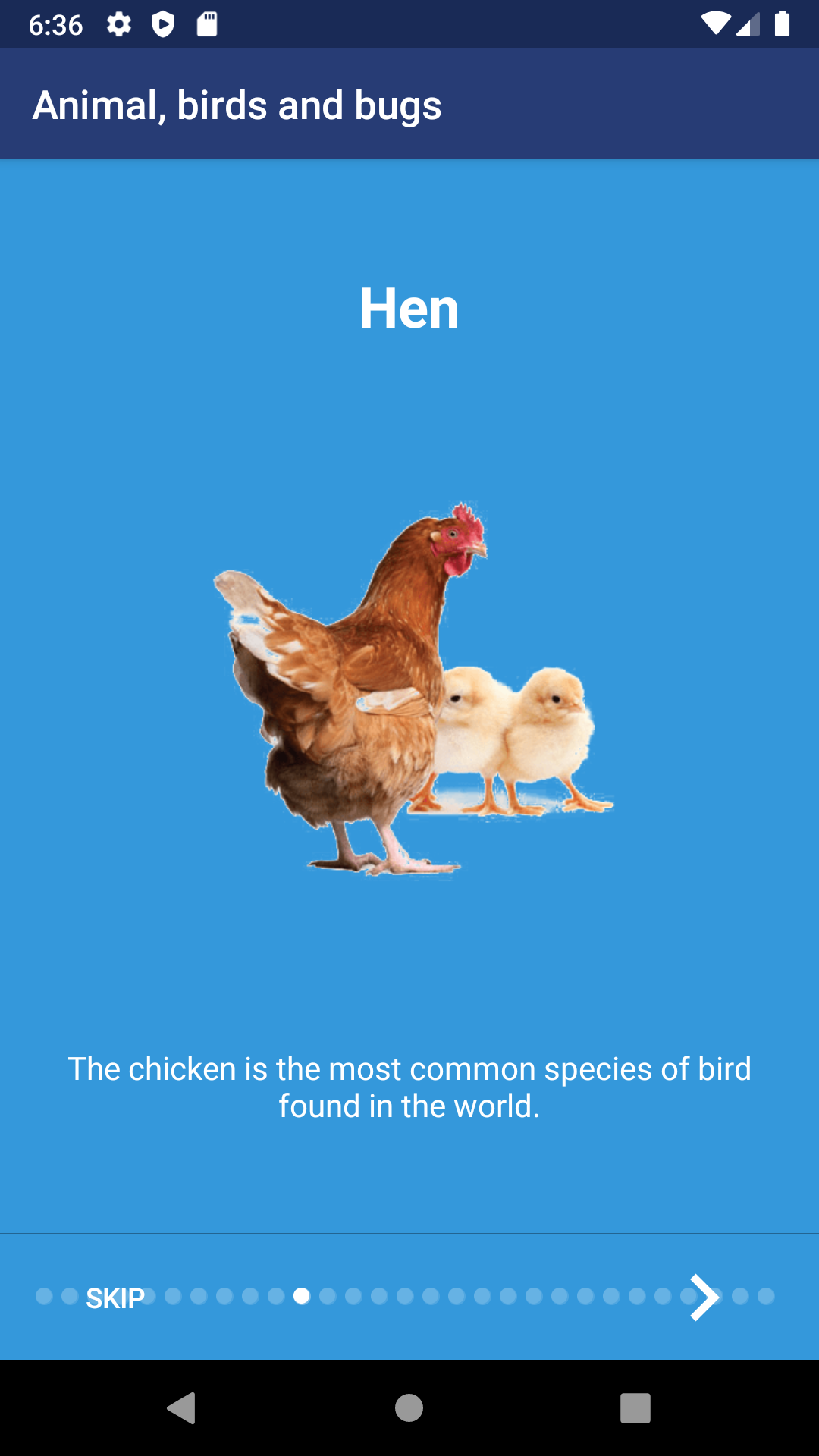
Task: Open the settings gear in the status bar
Action: coord(119,24)
